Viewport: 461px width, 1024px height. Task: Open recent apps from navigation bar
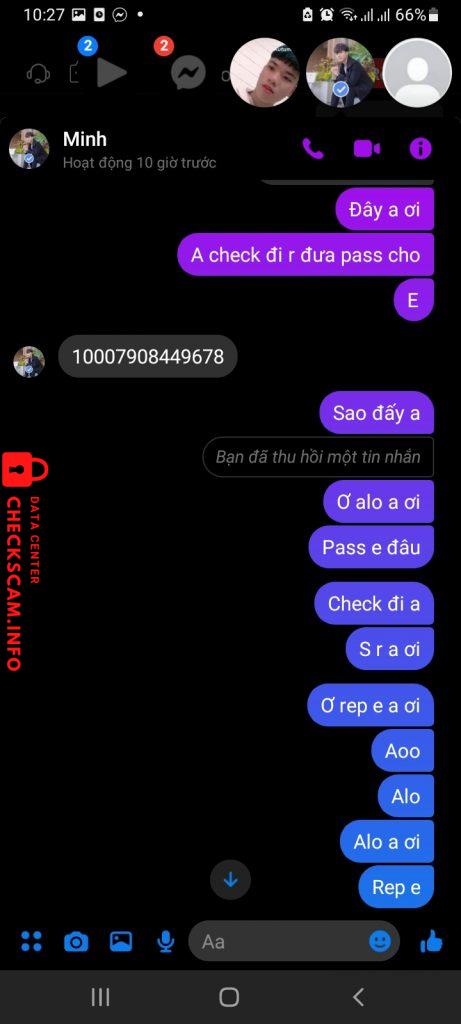click(101, 997)
